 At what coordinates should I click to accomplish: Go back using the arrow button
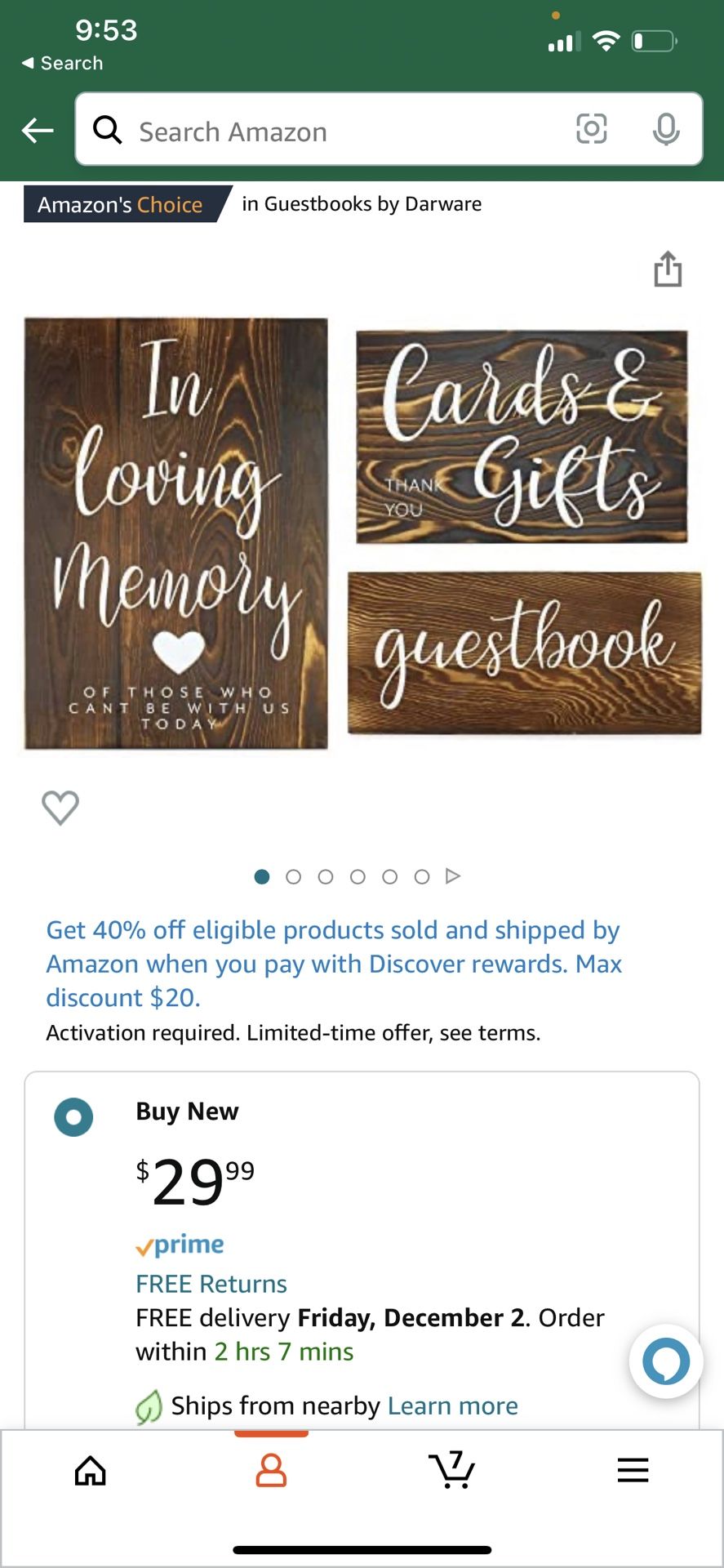38,130
